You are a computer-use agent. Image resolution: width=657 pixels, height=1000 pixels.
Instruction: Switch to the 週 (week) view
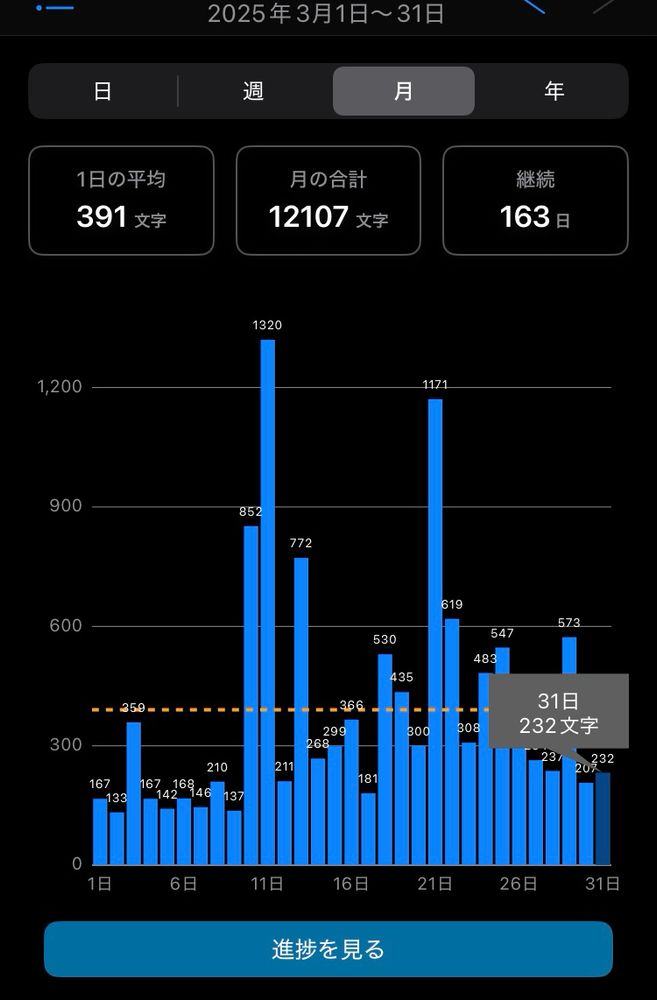point(253,92)
